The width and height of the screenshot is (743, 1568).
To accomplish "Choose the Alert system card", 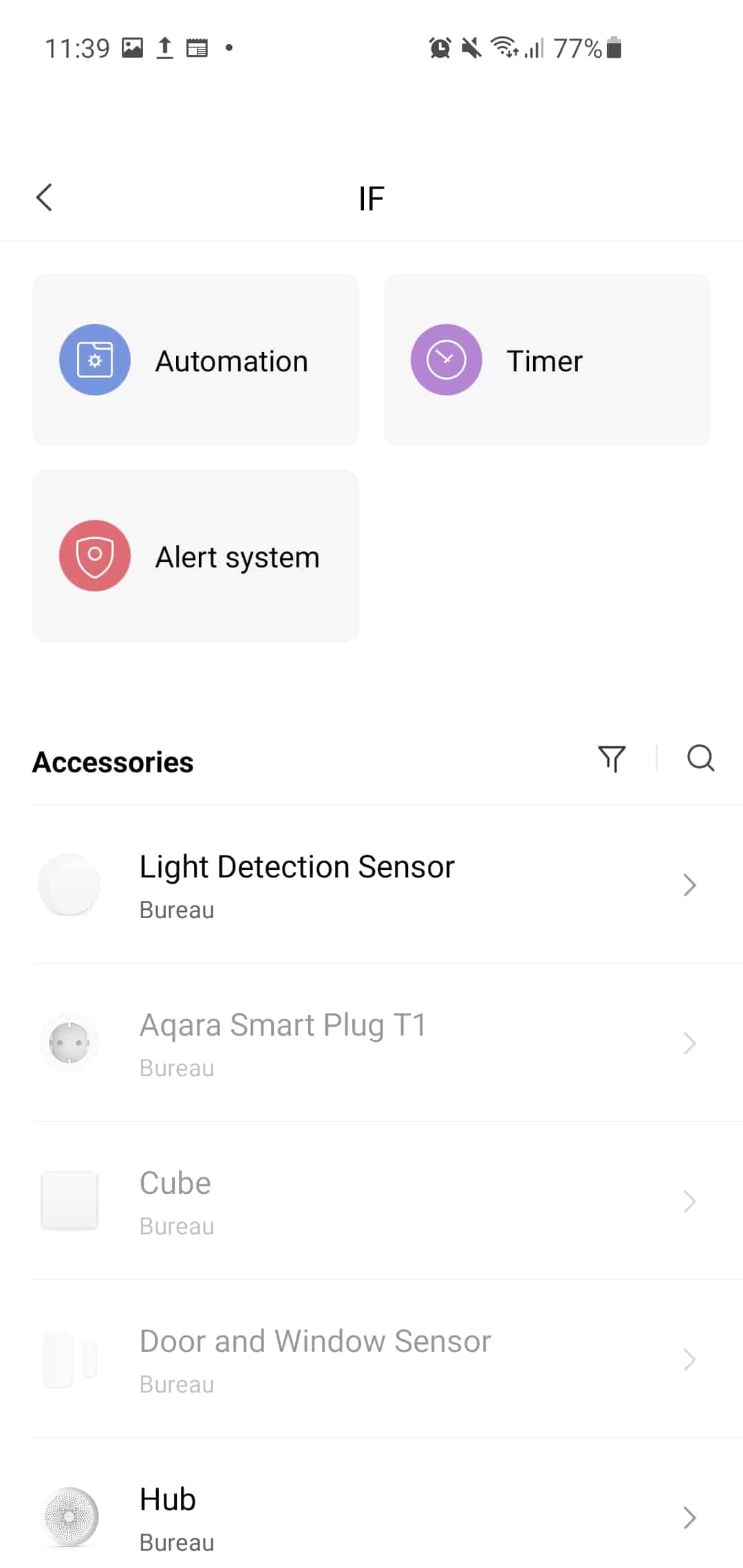I will click(x=195, y=556).
